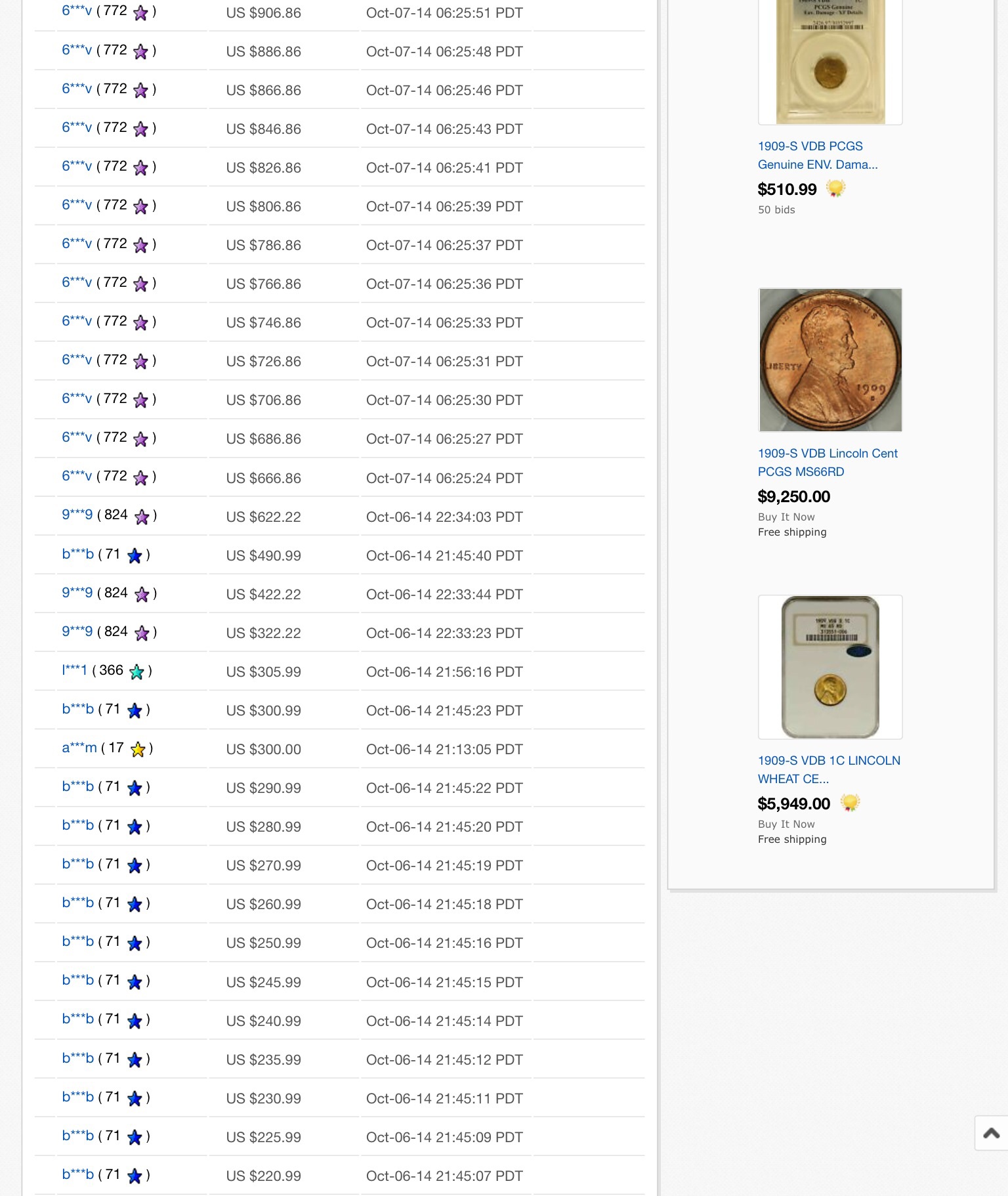Select bidder b***b on the US $220.99 bid
The width and height of the screenshot is (1008, 1196).
77,1174
